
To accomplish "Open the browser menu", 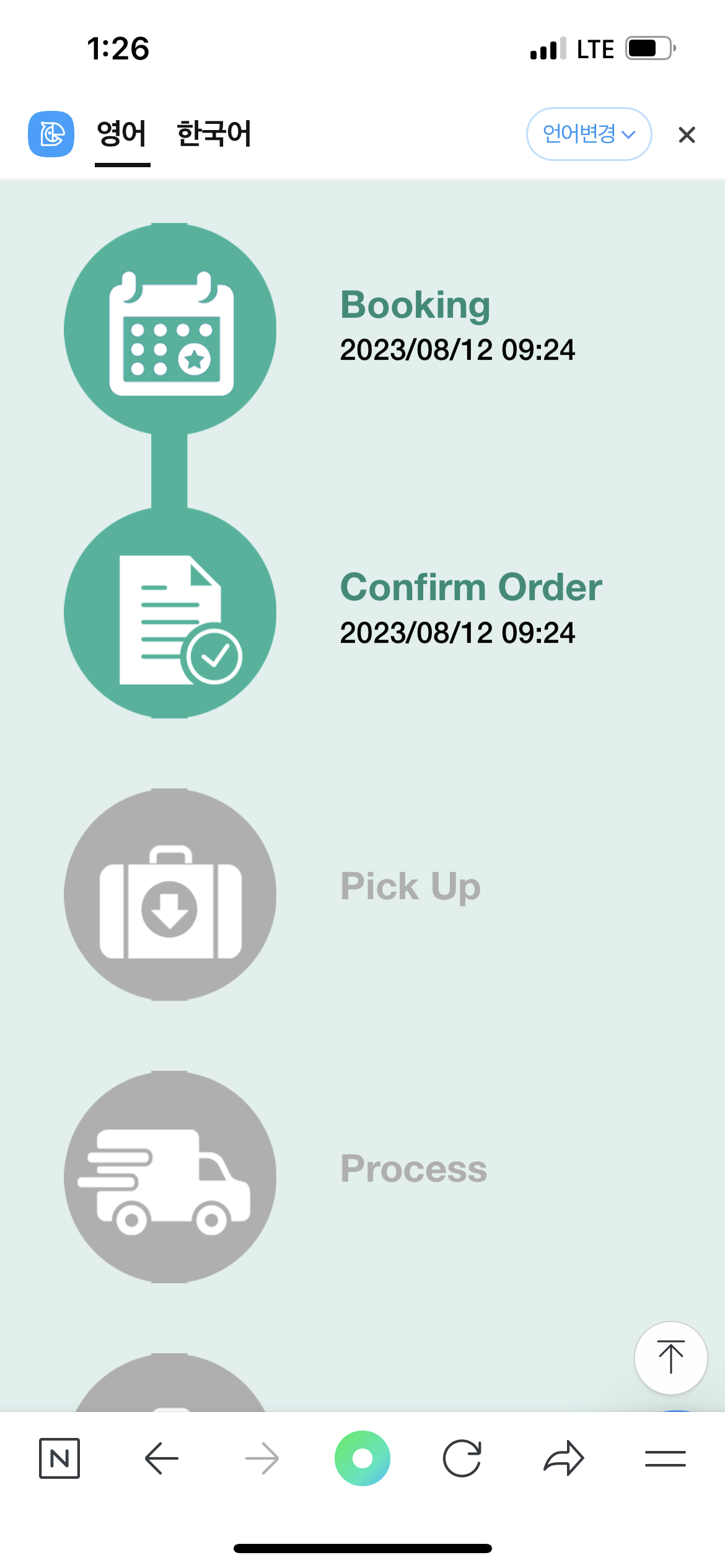I will click(665, 1458).
